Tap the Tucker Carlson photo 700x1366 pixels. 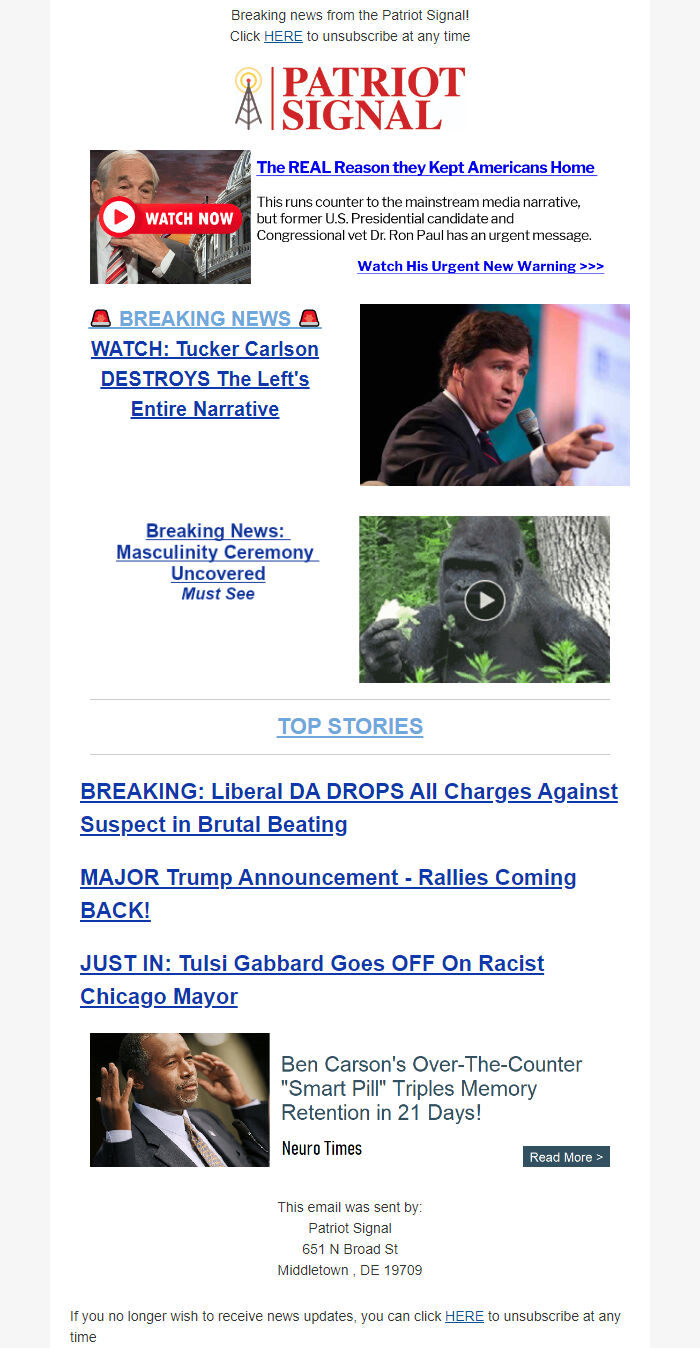click(494, 395)
